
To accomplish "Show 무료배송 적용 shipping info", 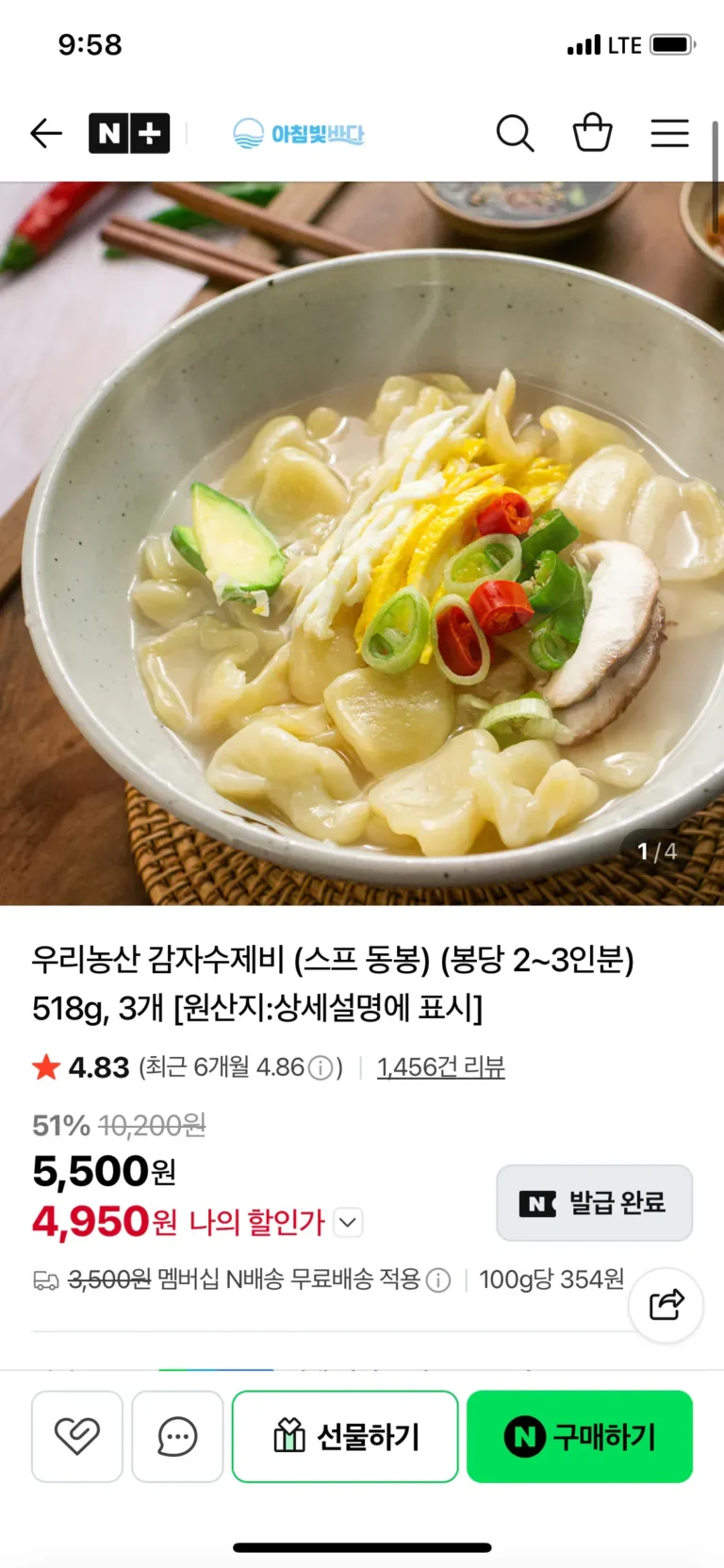I will (x=437, y=1280).
